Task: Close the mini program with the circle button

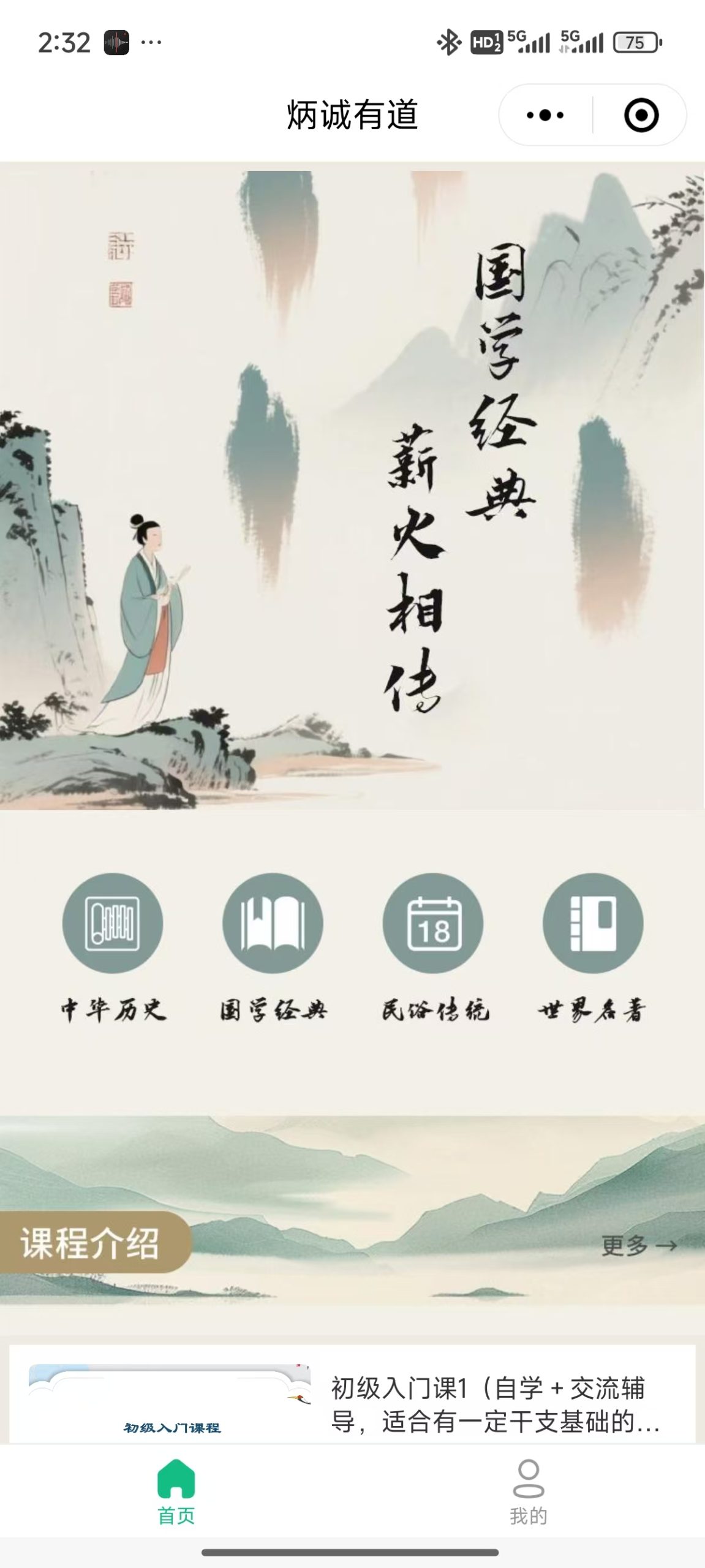Action: click(x=641, y=115)
